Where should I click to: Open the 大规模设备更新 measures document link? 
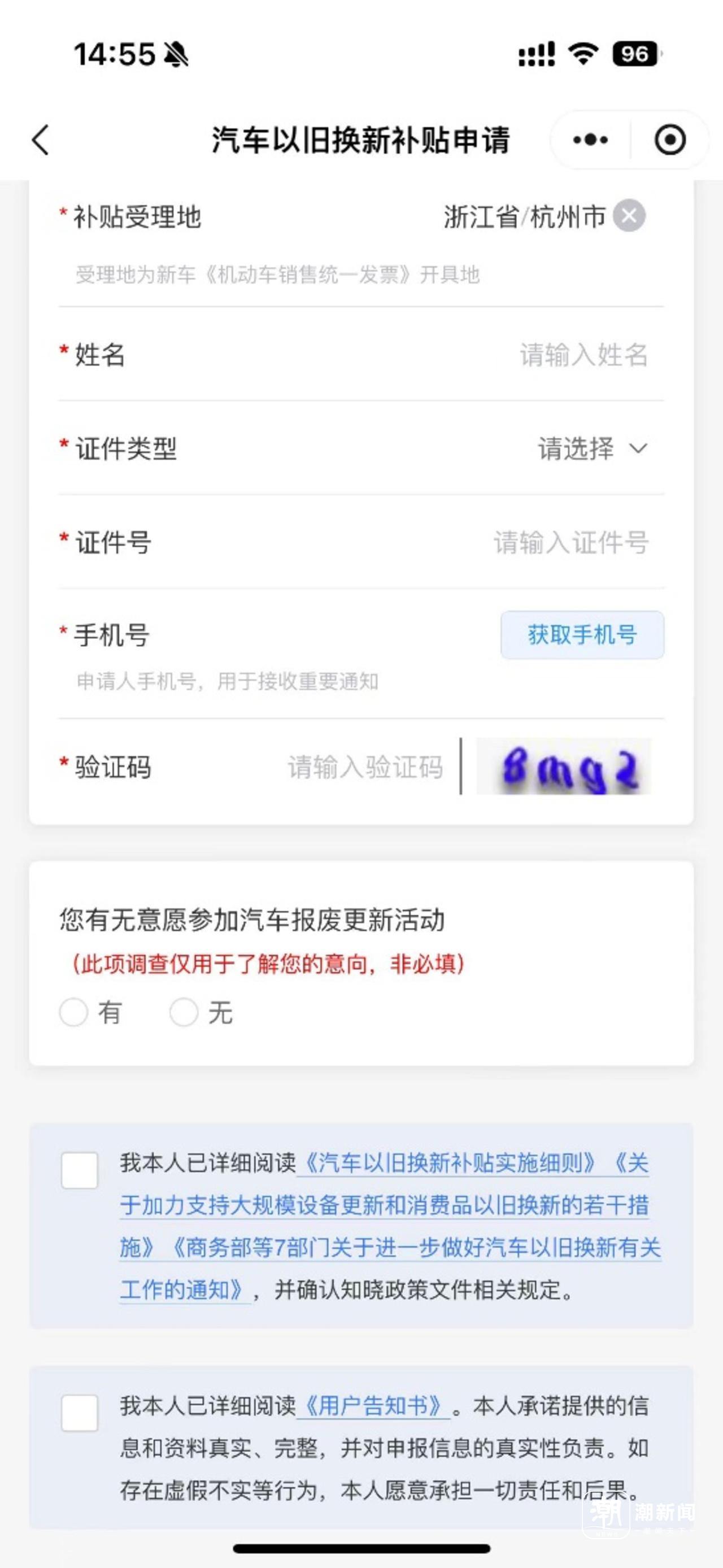tap(384, 1205)
